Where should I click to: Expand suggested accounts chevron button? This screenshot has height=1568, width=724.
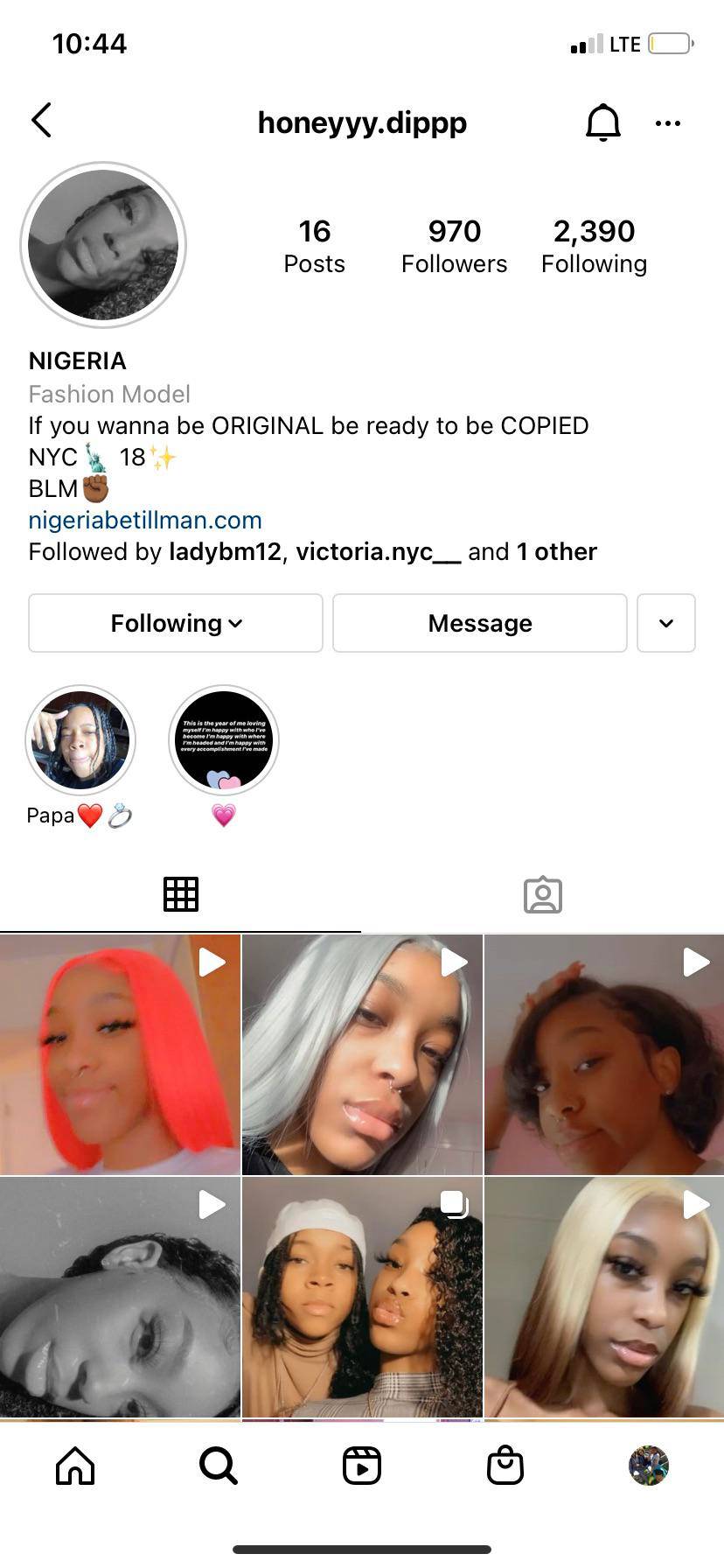[665, 623]
